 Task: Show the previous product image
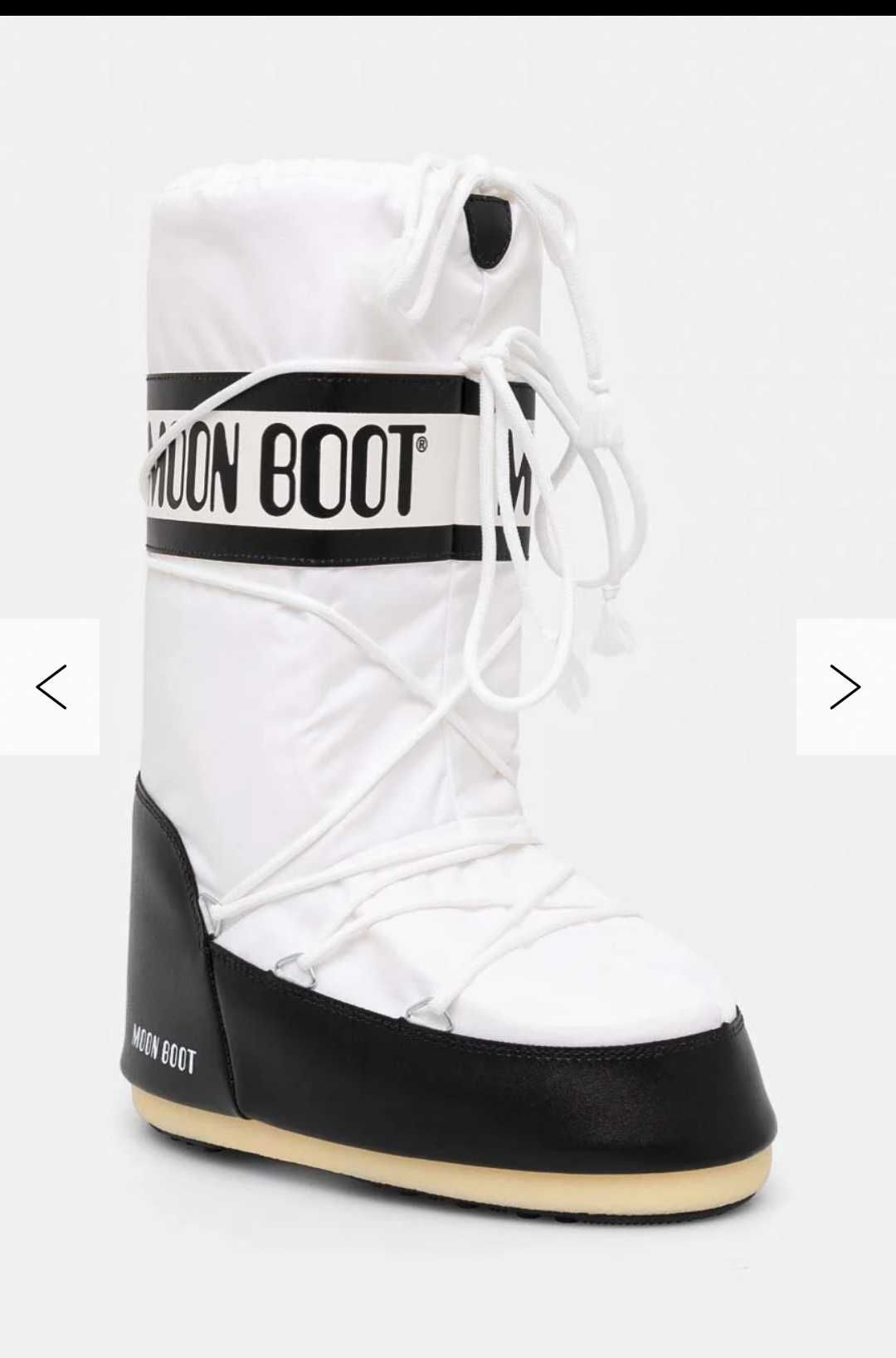[x=50, y=687]
